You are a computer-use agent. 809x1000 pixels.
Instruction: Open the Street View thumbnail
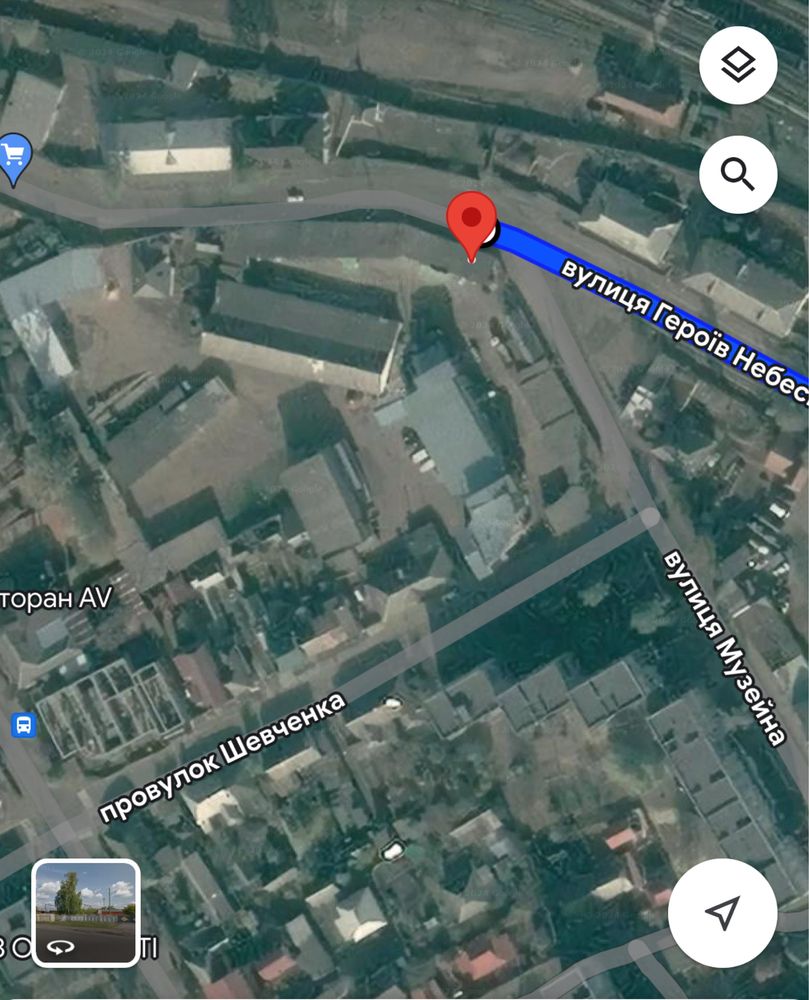click(x=86, y=913)
